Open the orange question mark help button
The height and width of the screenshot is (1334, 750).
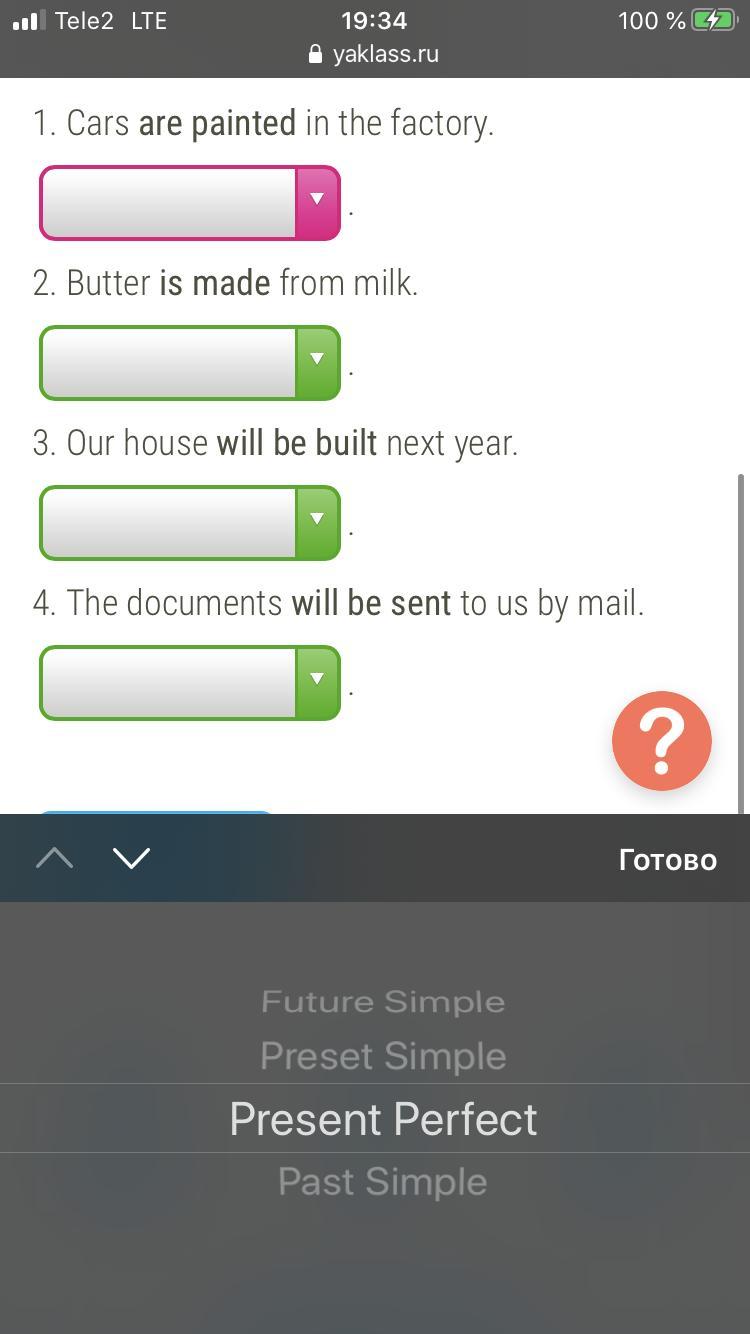[x=661, y=741]
